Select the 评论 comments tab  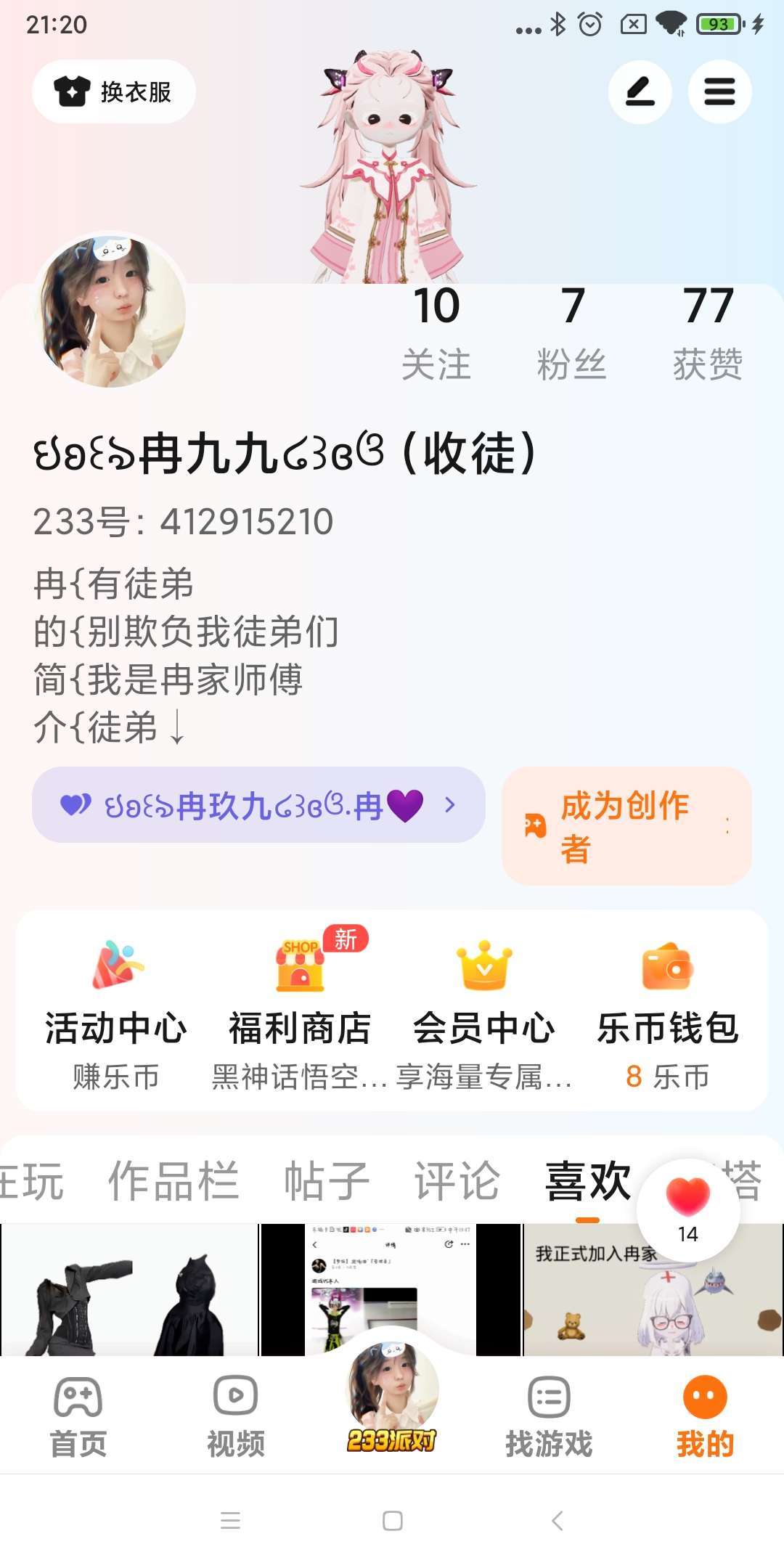tap(457, 1180)
